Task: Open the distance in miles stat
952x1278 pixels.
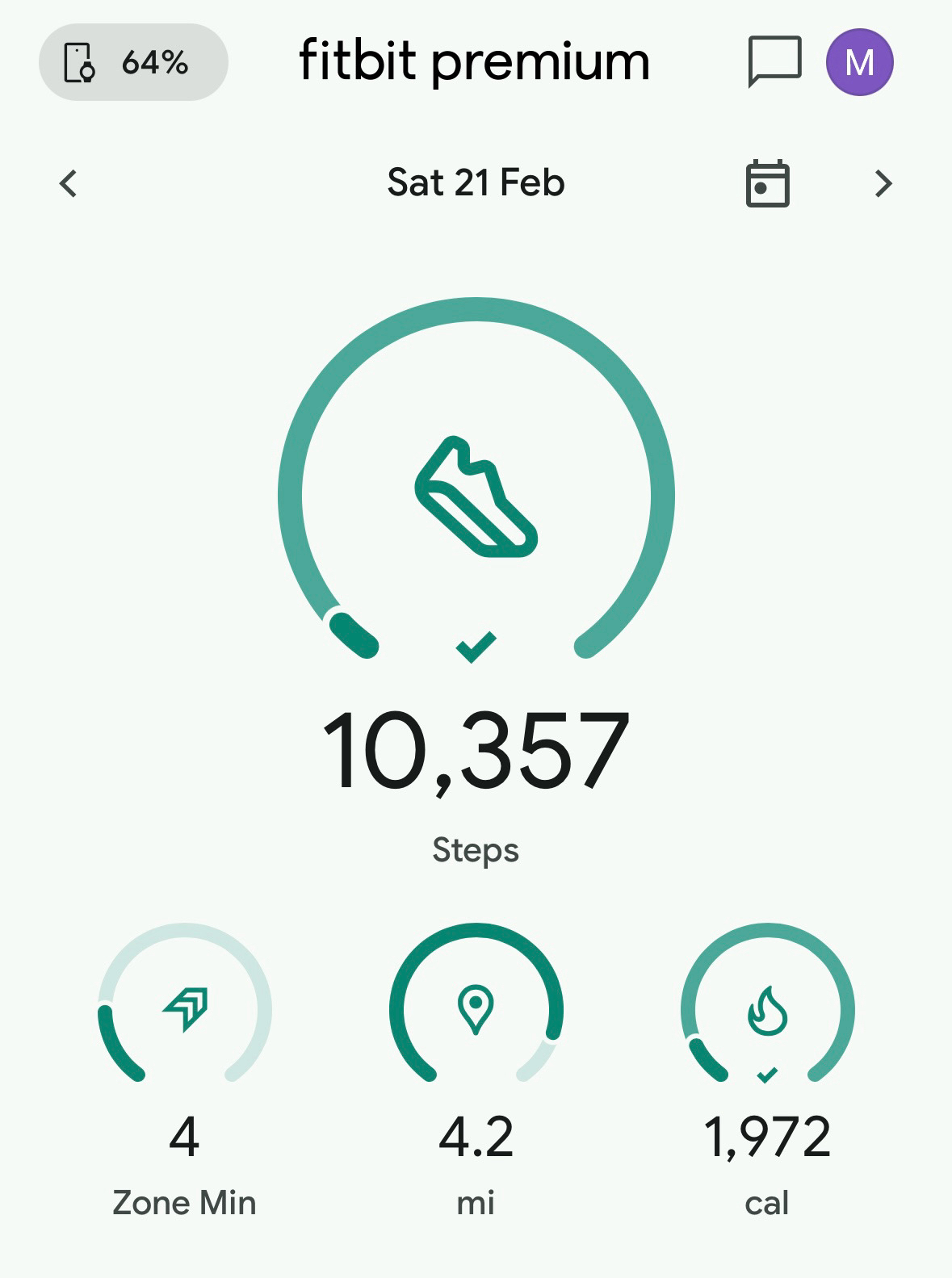Action: 476,1009
